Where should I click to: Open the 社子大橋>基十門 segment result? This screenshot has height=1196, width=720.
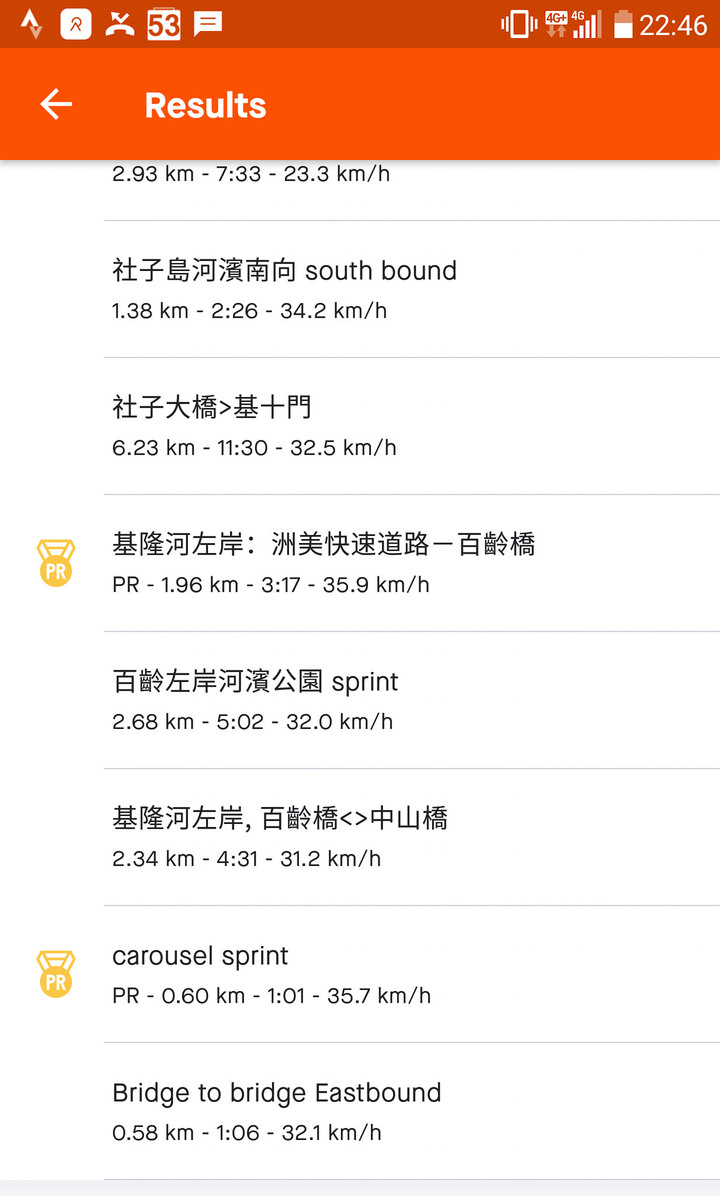point(360,426)
